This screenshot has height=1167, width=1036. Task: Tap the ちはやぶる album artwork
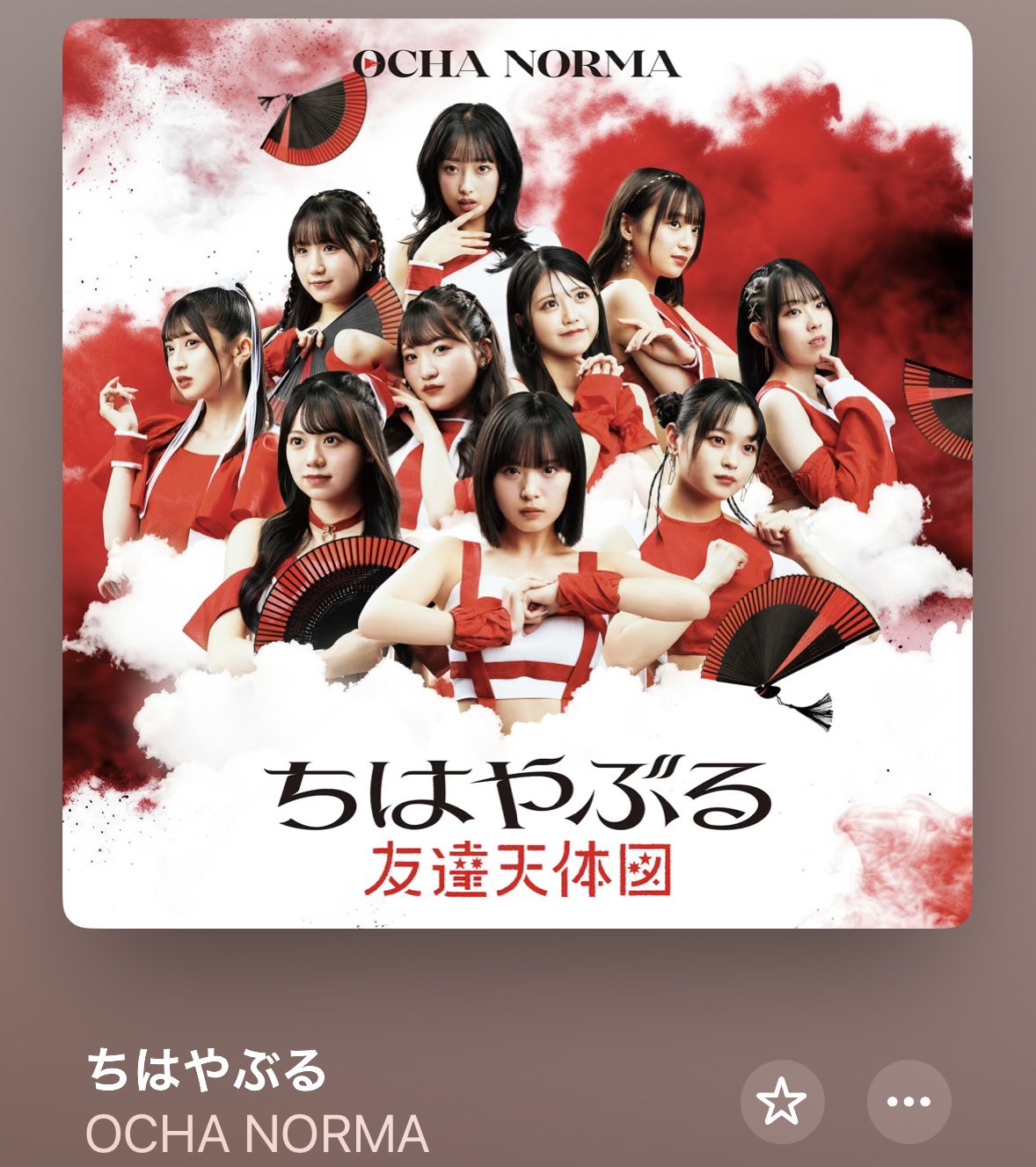click(x=517, y=473)
